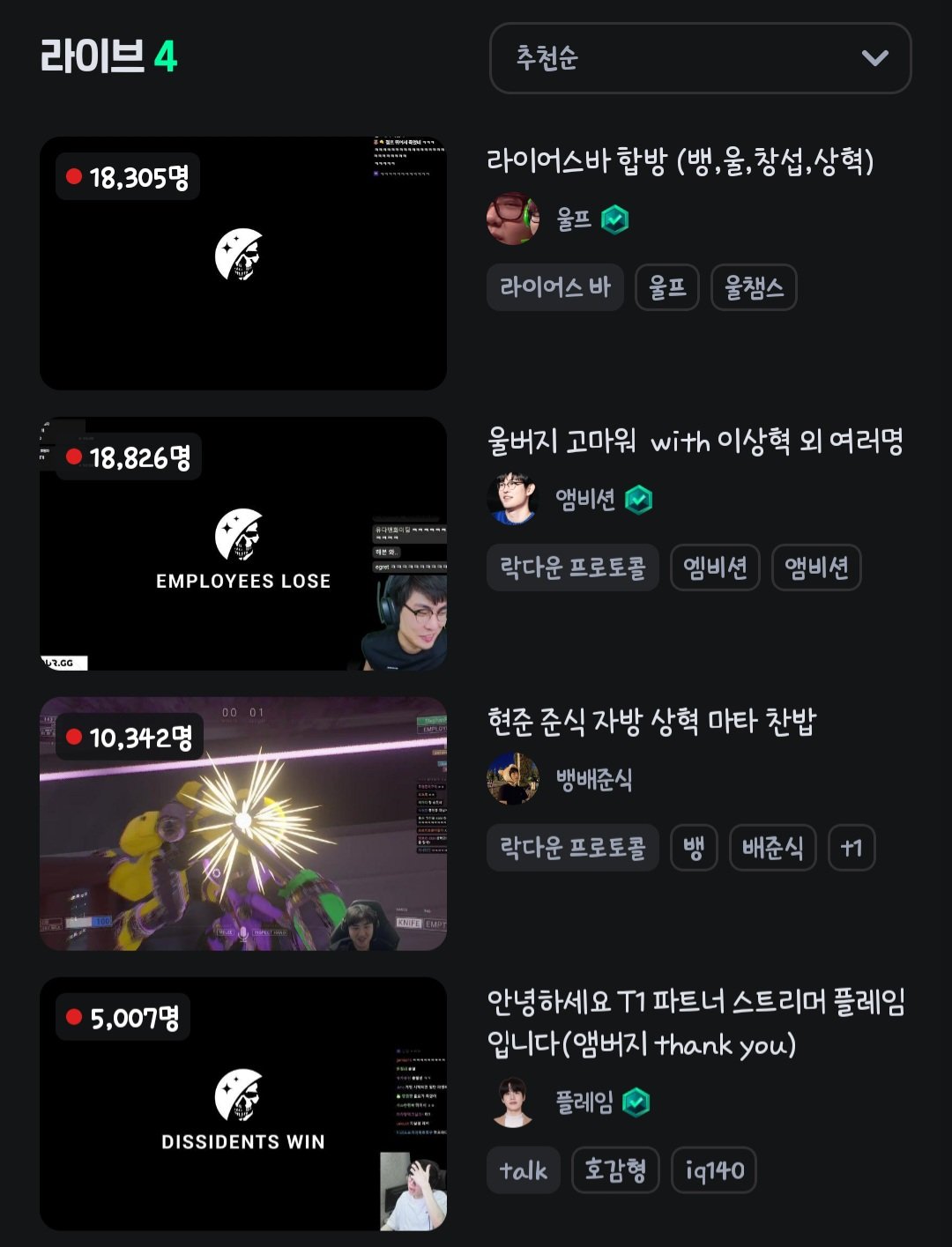Open streamer 울프's channel profile

click(573, 219)
